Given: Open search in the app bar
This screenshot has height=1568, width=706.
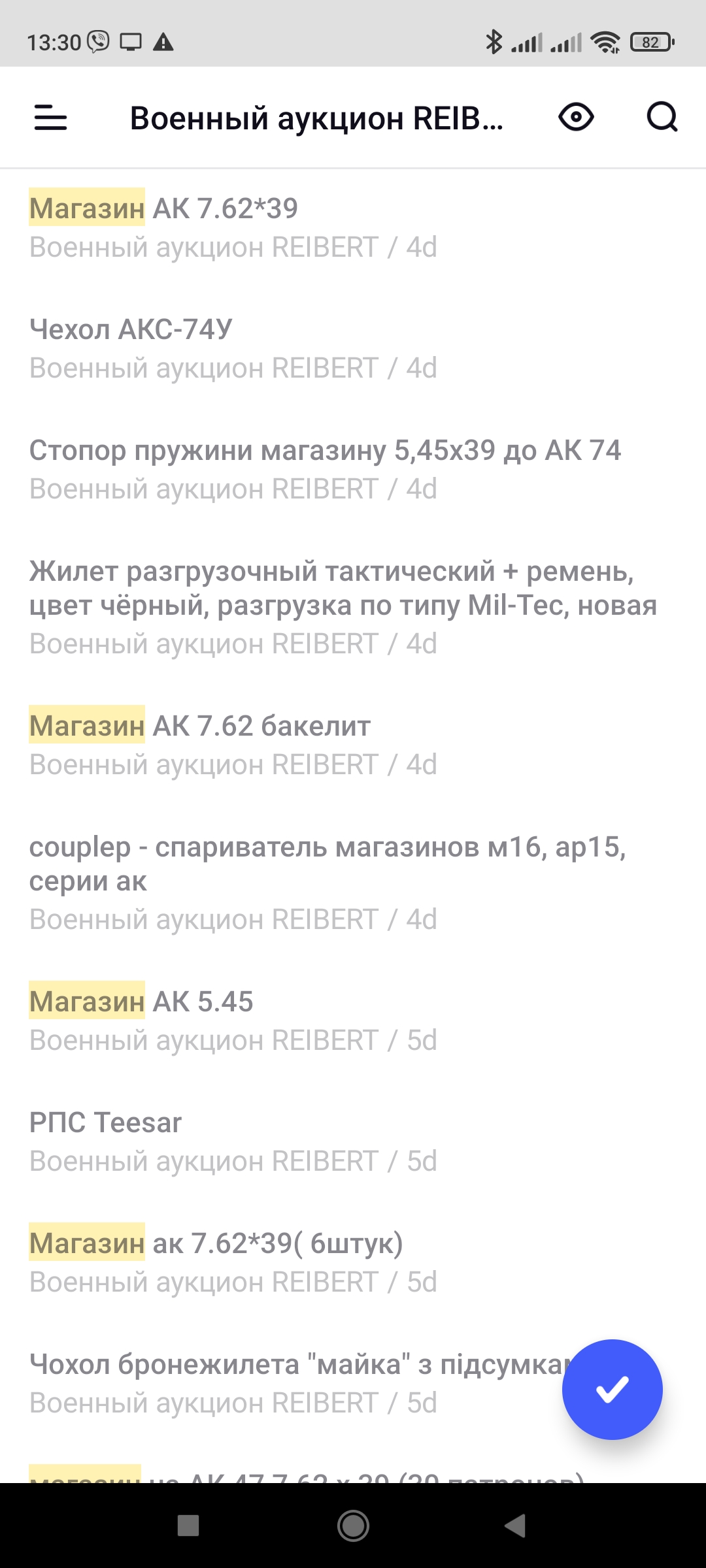Looking at the screenshot, I should 662,118.
